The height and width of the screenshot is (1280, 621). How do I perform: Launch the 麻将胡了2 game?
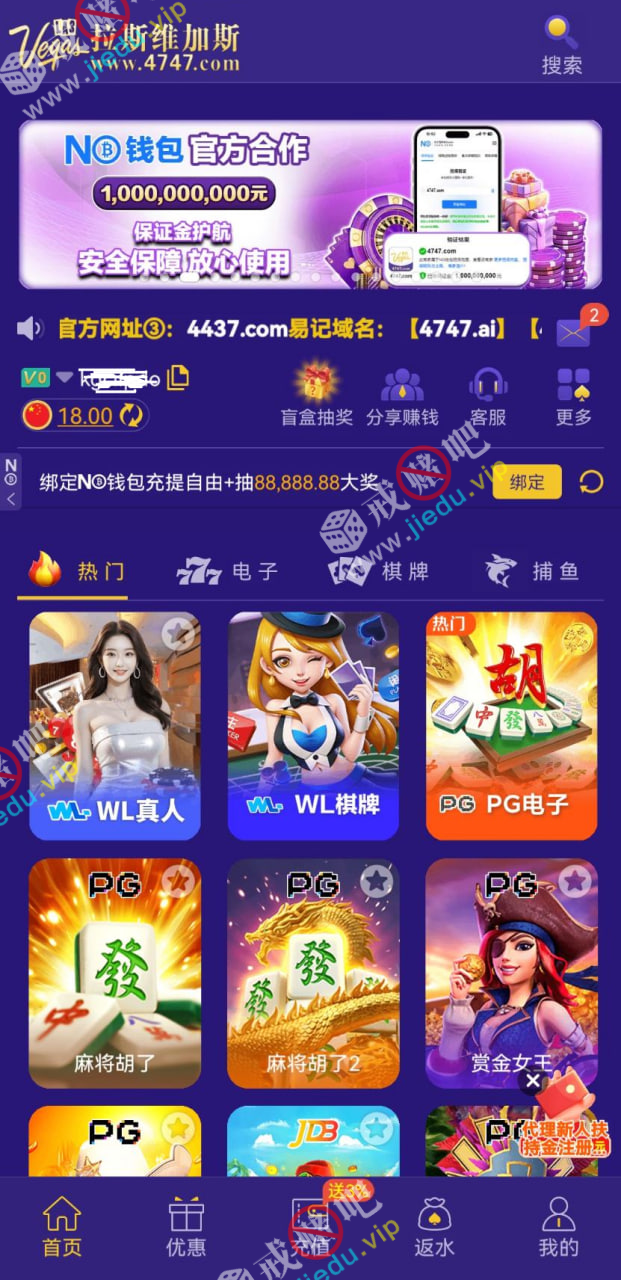(x=313, y=972)
